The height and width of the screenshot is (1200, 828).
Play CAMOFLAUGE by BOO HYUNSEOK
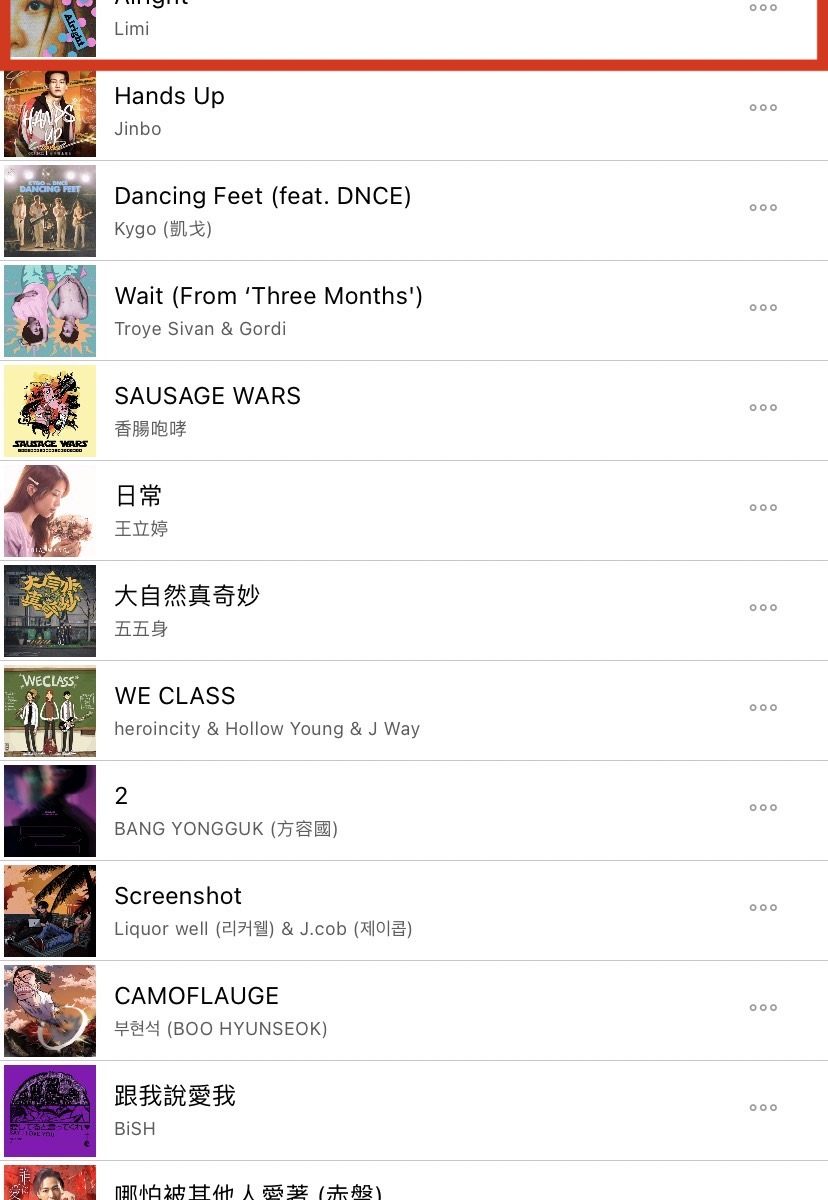(x=196, y=997)
